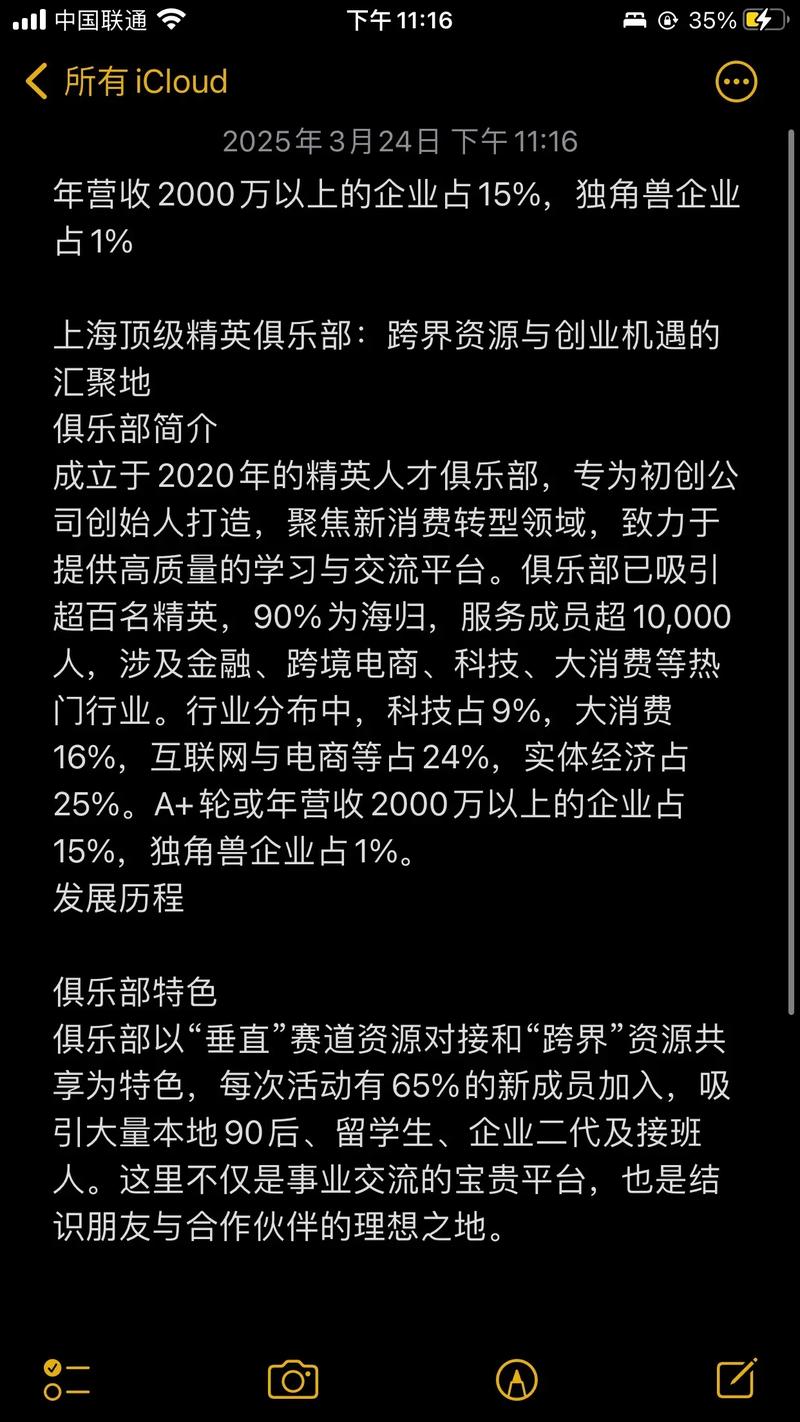Go back to 所有 iCloud folder
The width and height of the screenshot is (800, 1422).
tap(127, 81)
